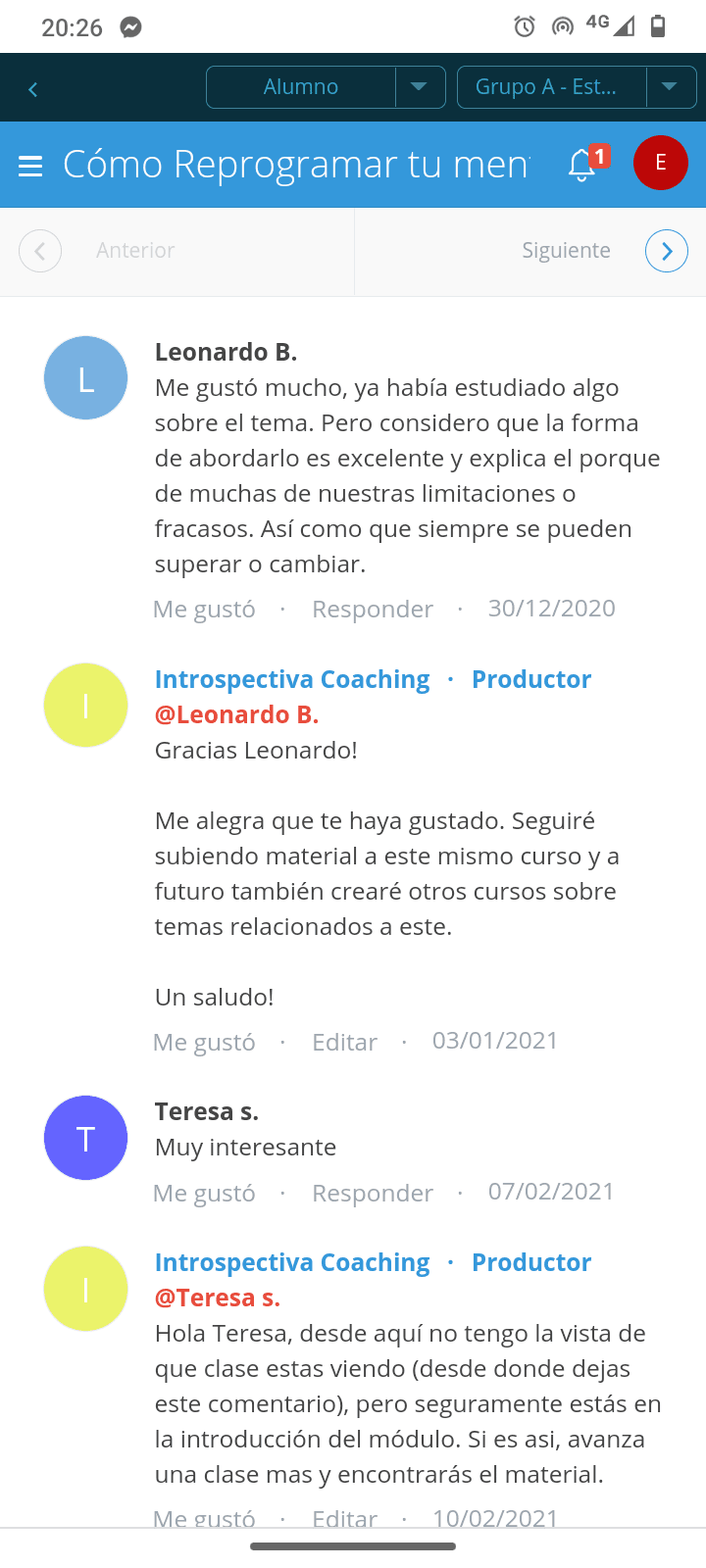Edit the reply dated 03/01/2021
This screenshot has height=1568, width=706.
click(x=344, y=1043)
